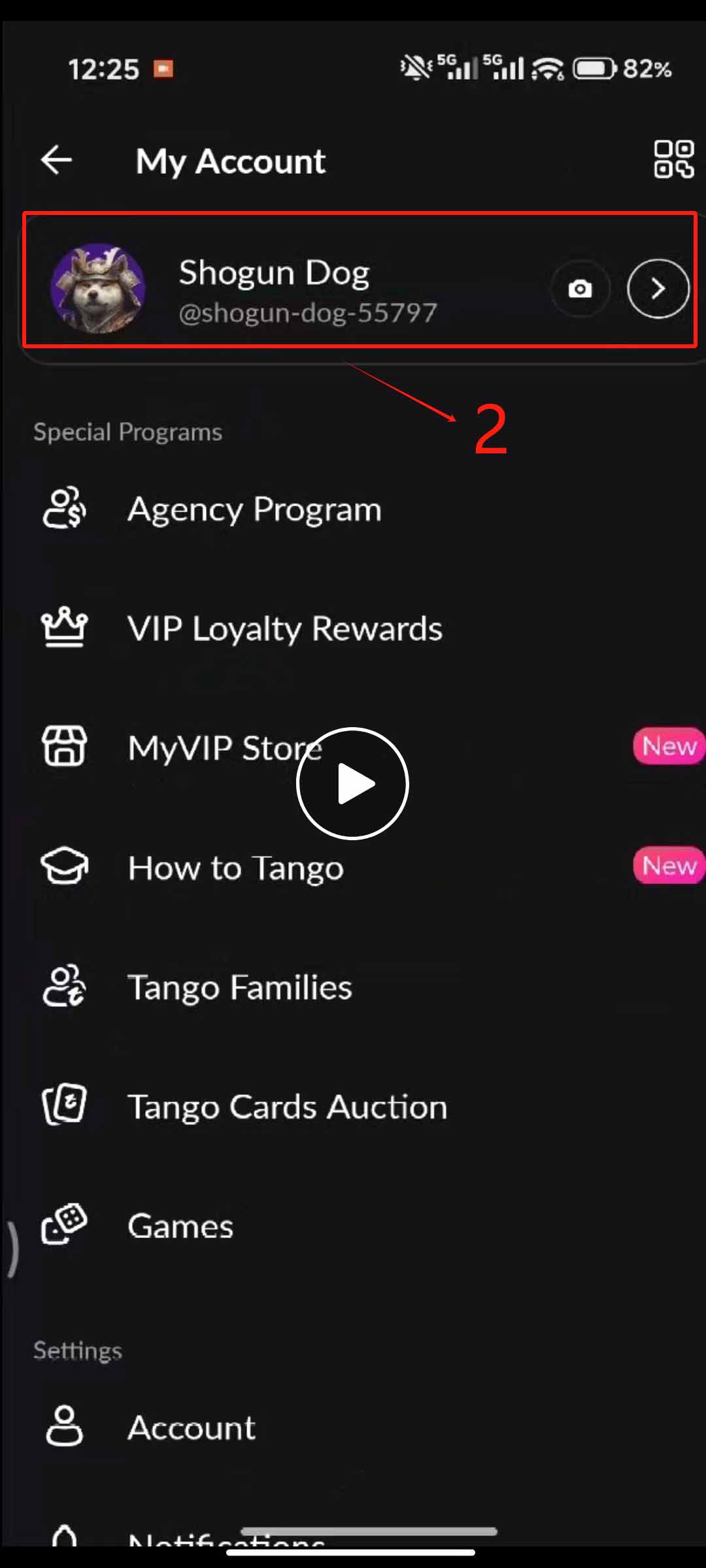Open Agency Program

[255, 510]
